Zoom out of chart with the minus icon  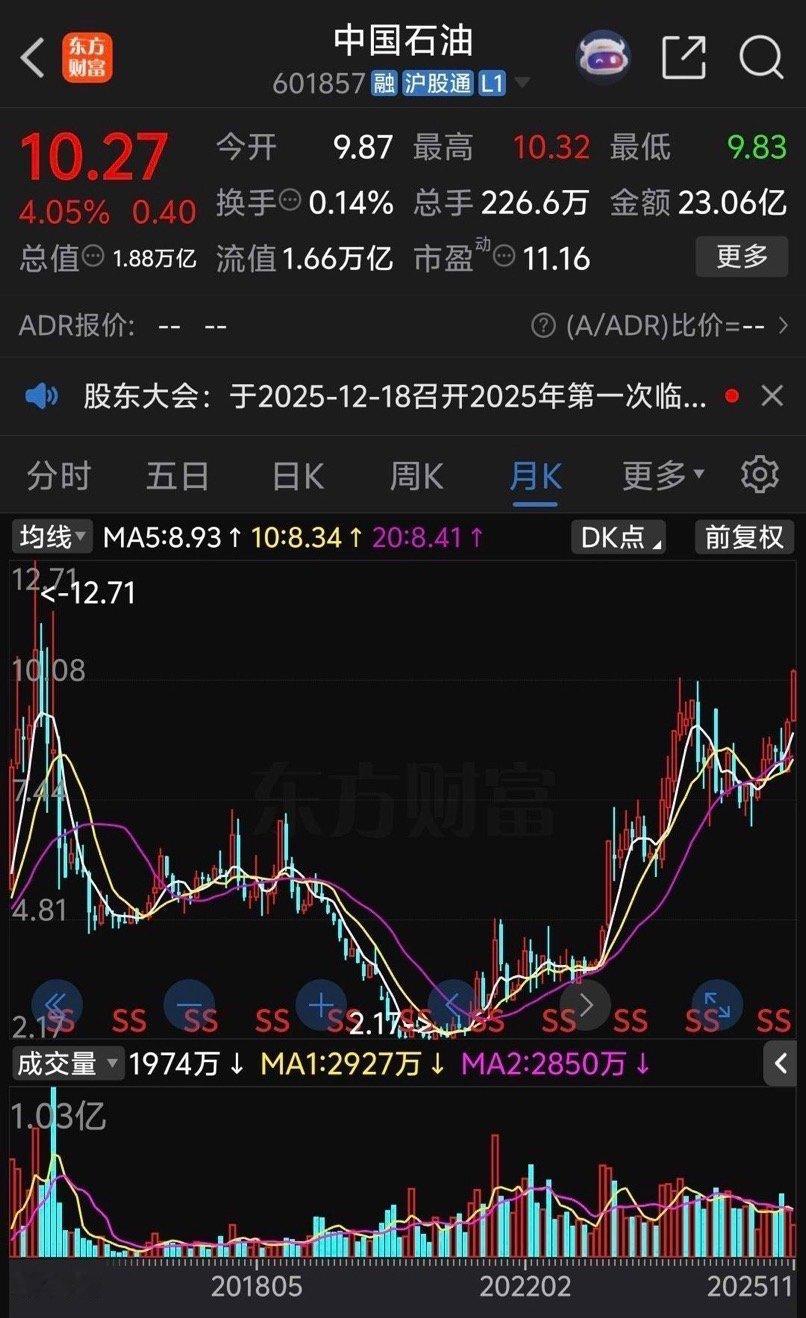(x=190, y=1007)
